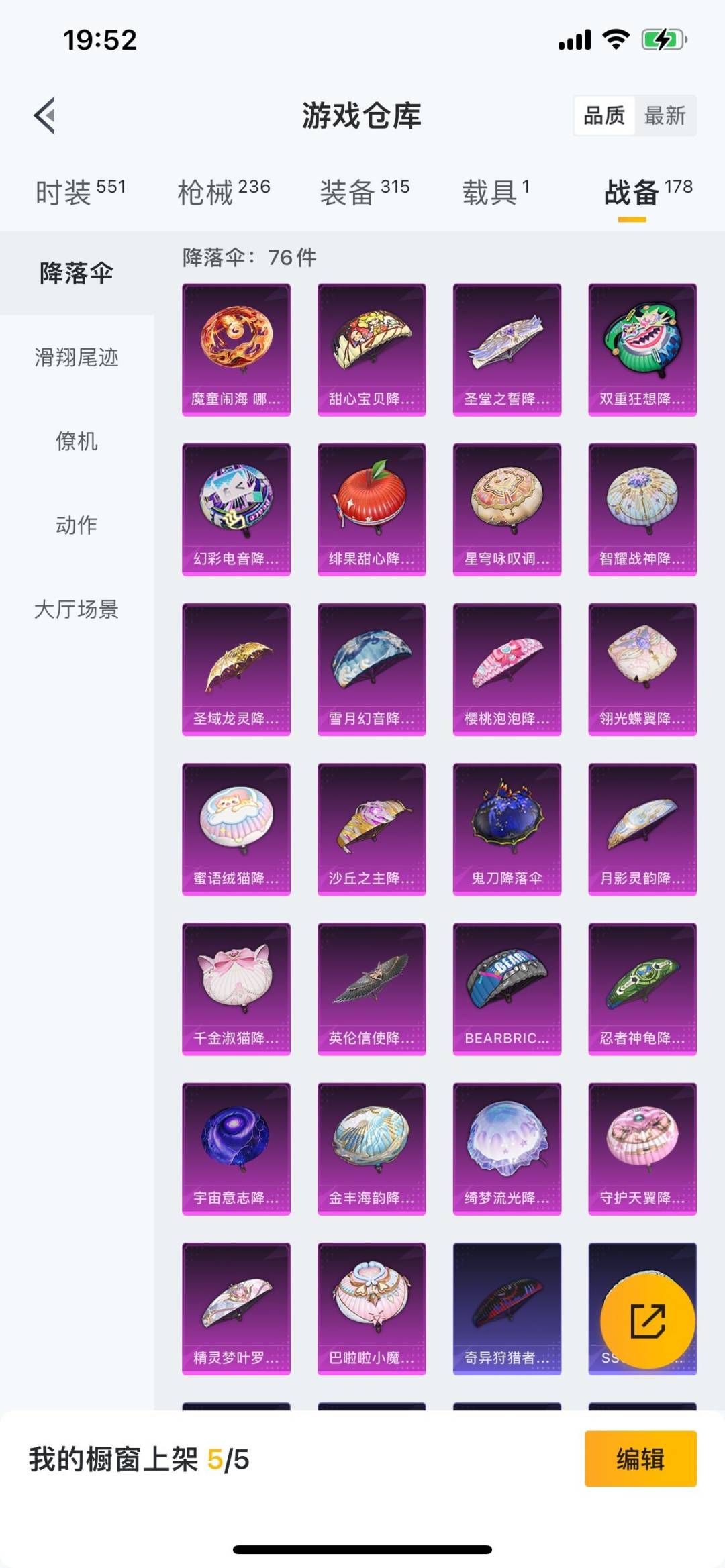View the 宇宙意志 parachute item

(x=236, y=1148)
